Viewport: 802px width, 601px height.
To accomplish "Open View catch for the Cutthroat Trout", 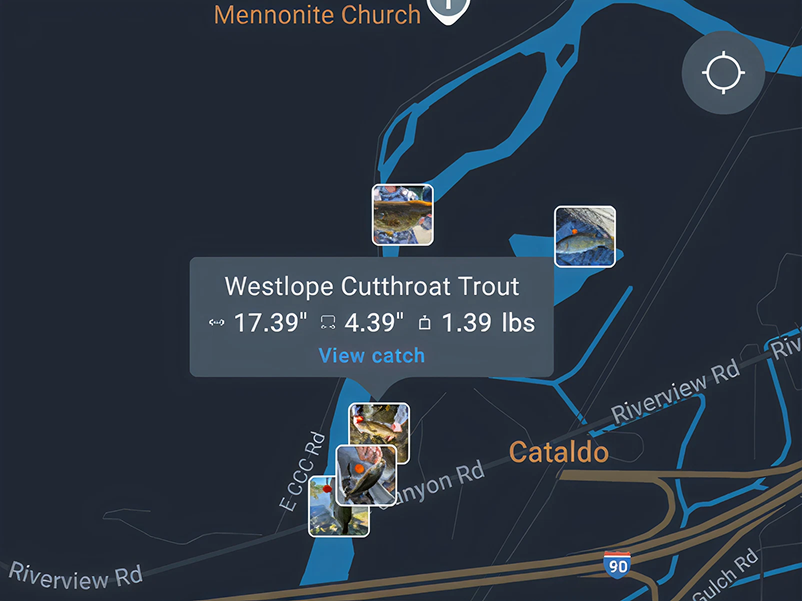I will click(x=371, y=355).
